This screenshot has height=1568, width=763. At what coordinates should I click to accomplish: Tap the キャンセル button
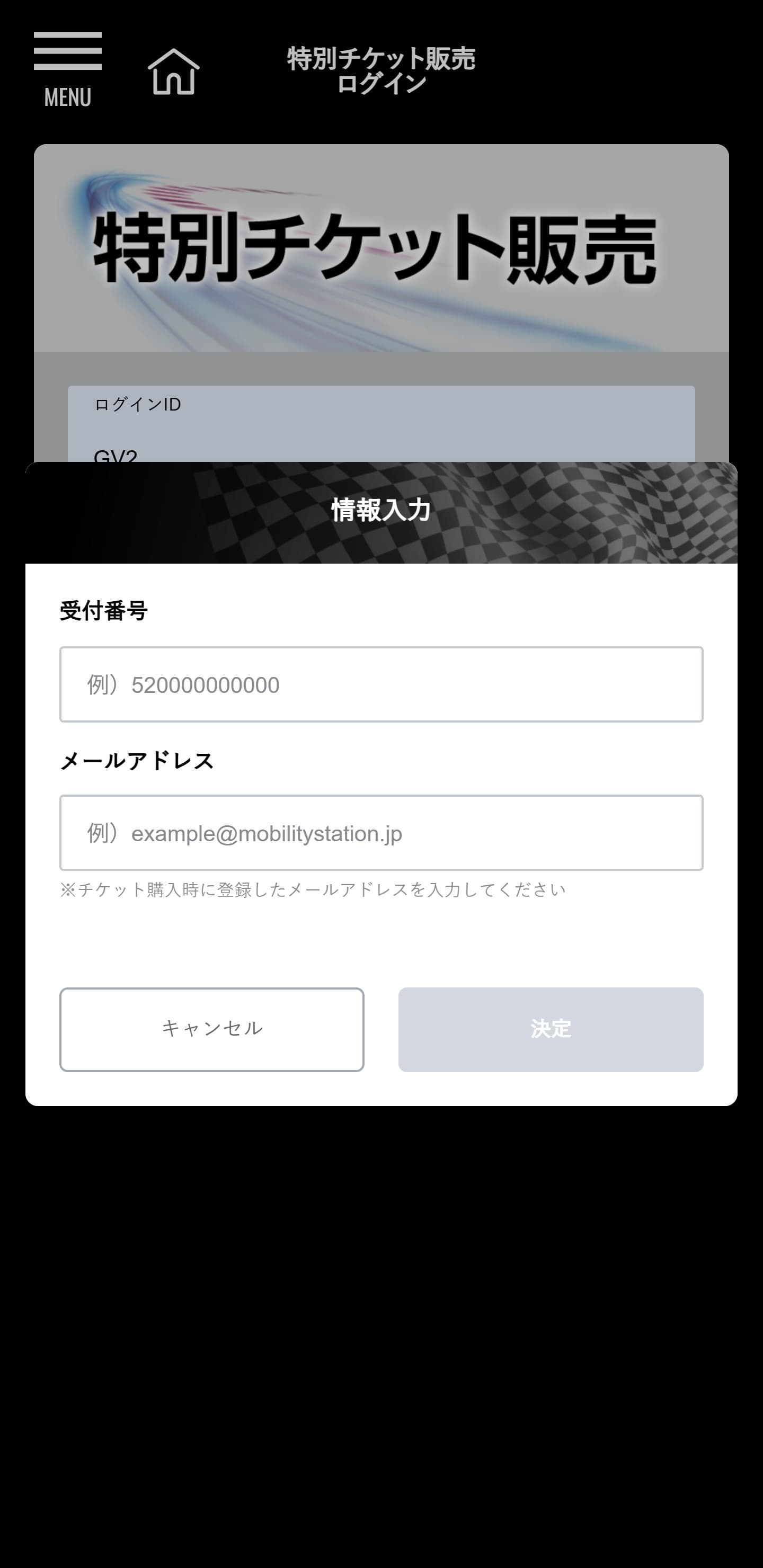(211, 1029)
